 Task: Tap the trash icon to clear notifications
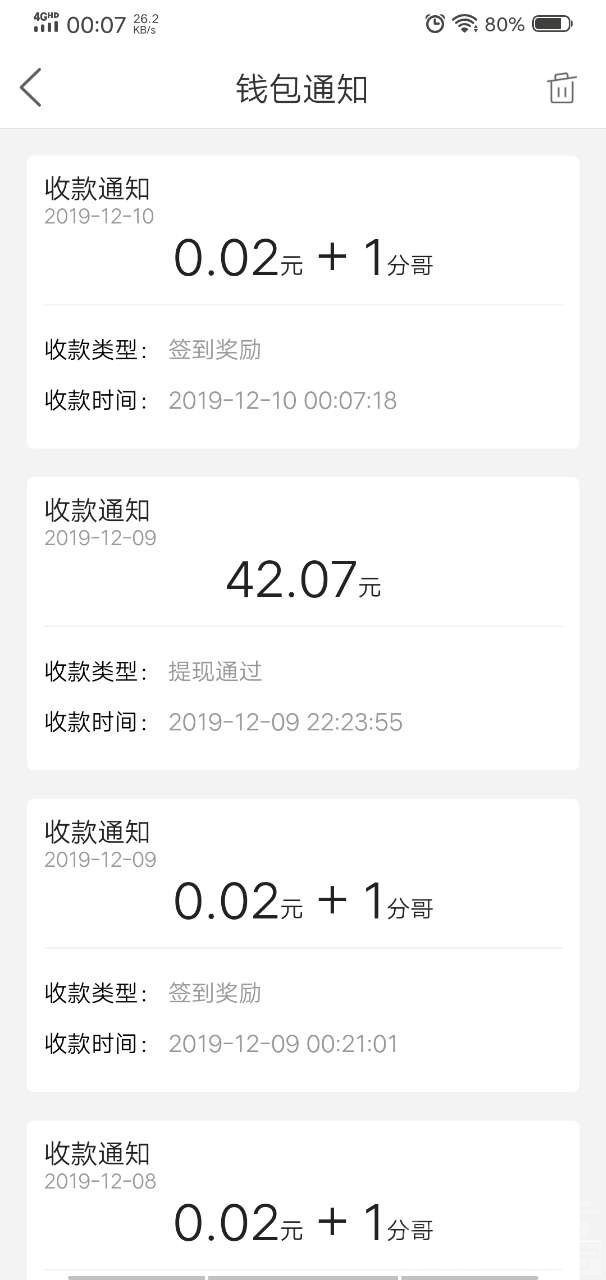pyautogui.click(x=562, y=88)
